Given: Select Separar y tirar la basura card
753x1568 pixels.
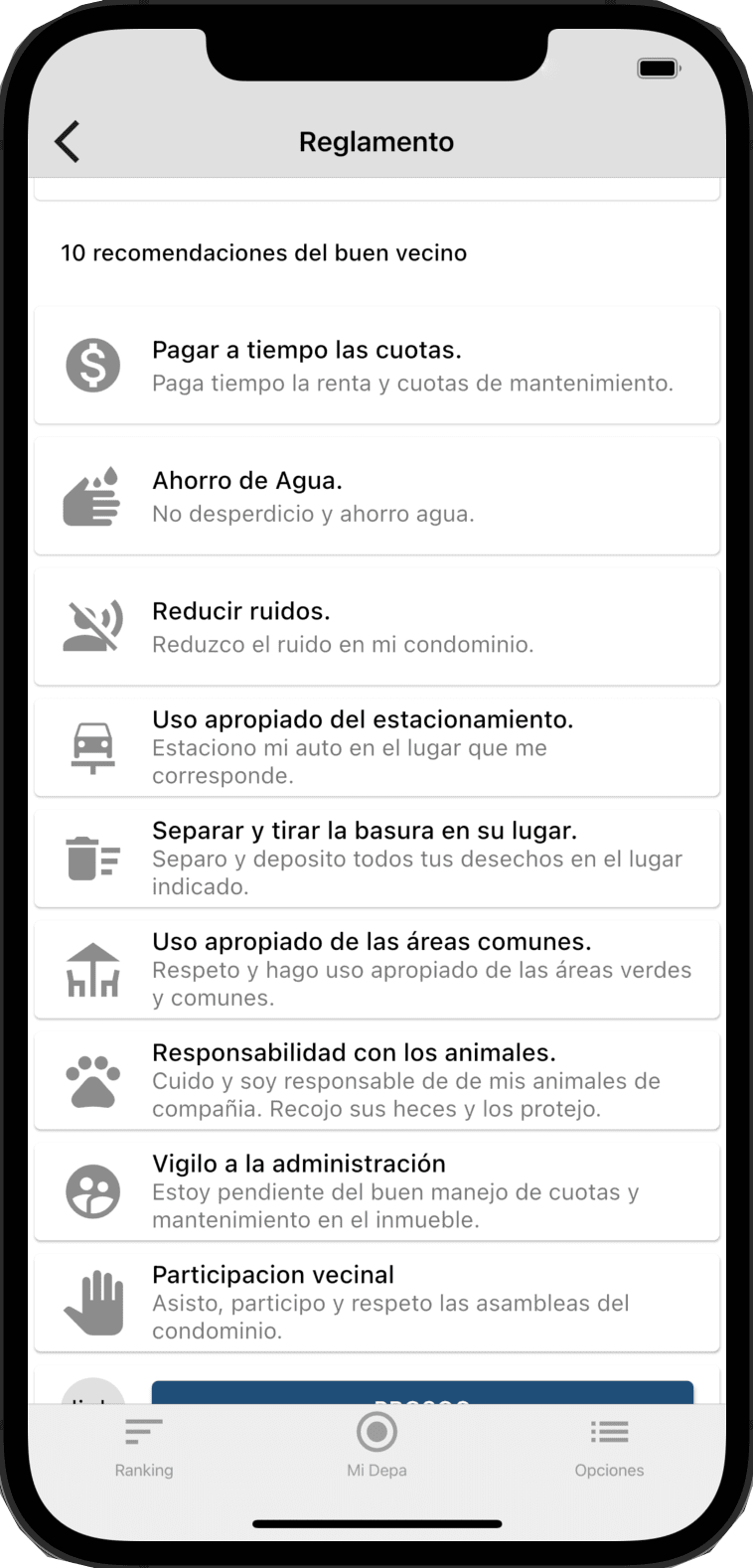Looking at the screenshot, I should pyautogui.click(x=376, y=858).
